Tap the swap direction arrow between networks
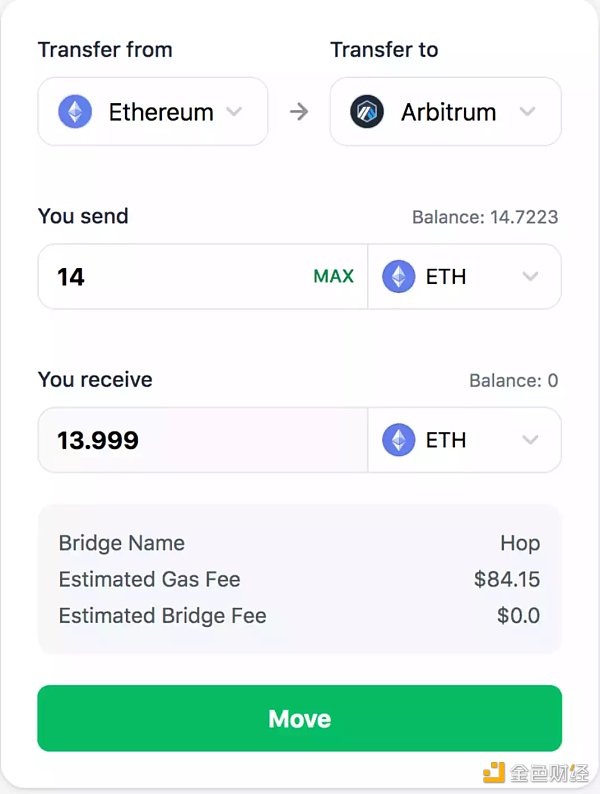Viewport: 600px width, 794px height. pos(299,112)
